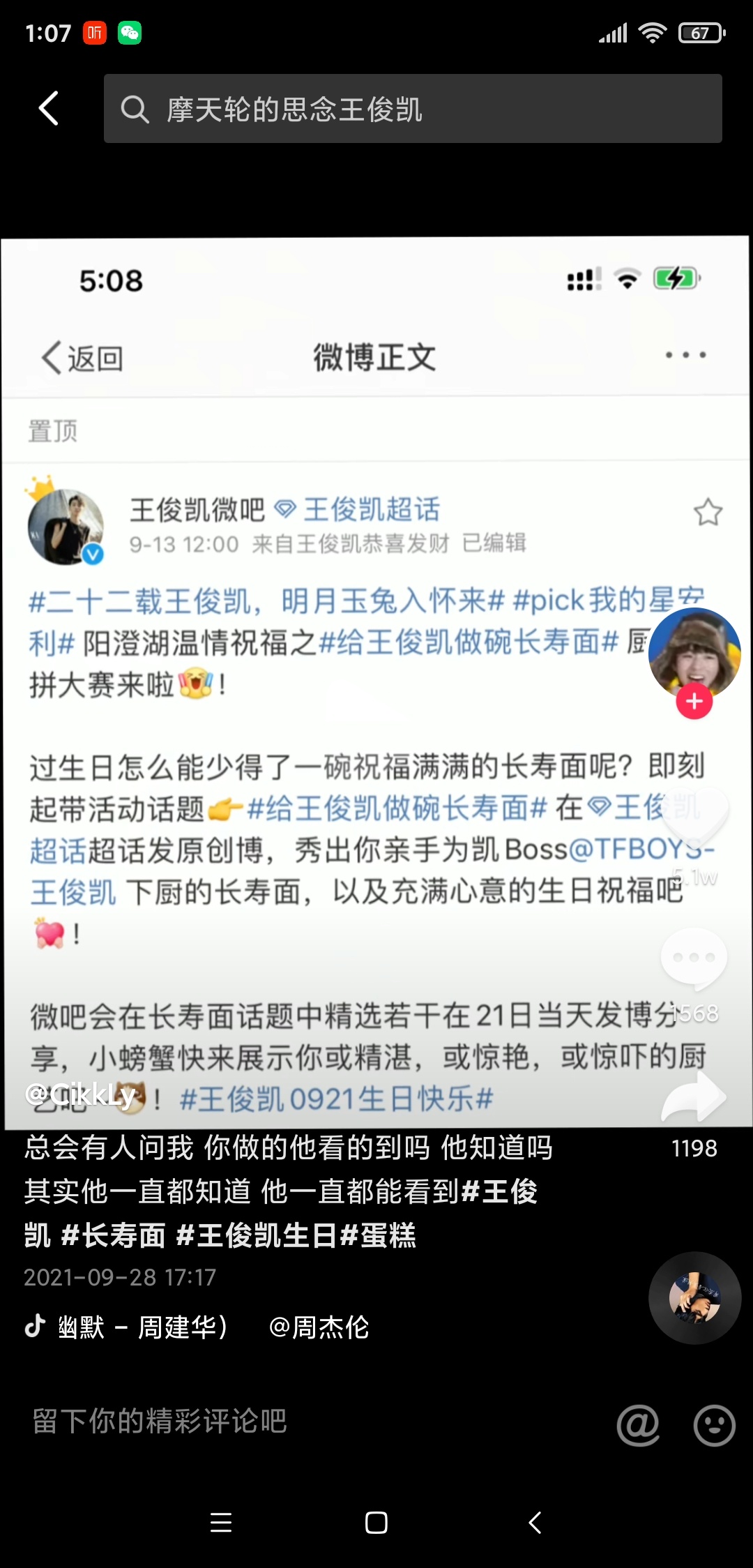Tap the comment field 留下你的精彩评论吧

pos(279,1421)
